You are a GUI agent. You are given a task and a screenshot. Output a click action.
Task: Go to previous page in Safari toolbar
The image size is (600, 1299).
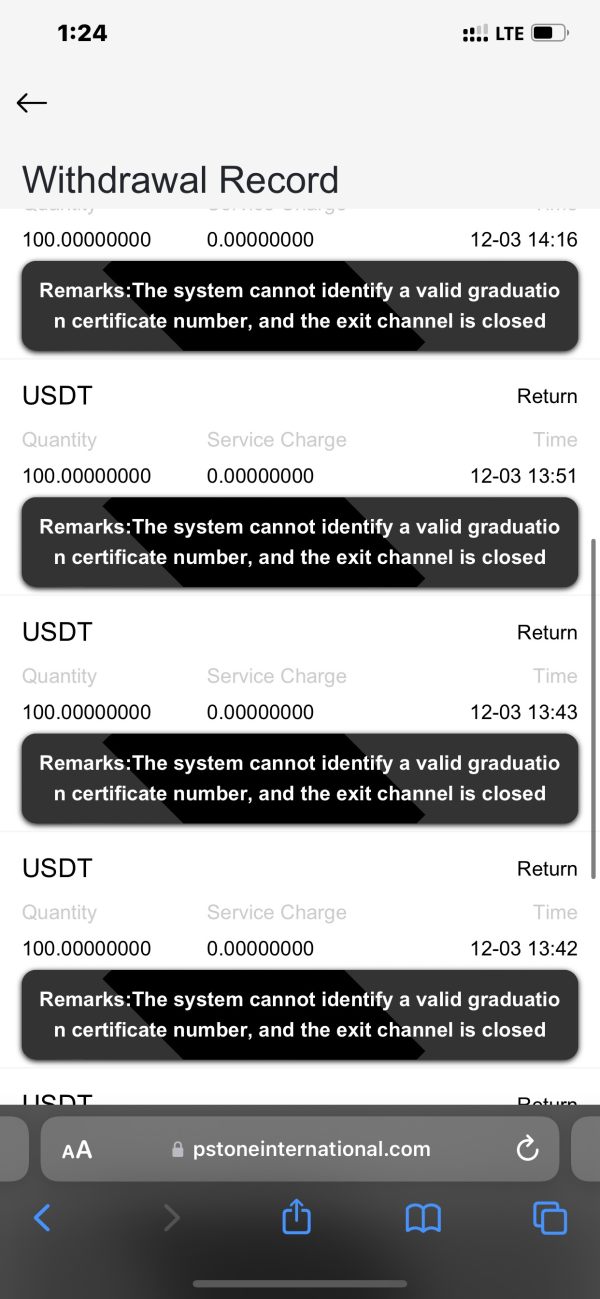[42, 1217]
